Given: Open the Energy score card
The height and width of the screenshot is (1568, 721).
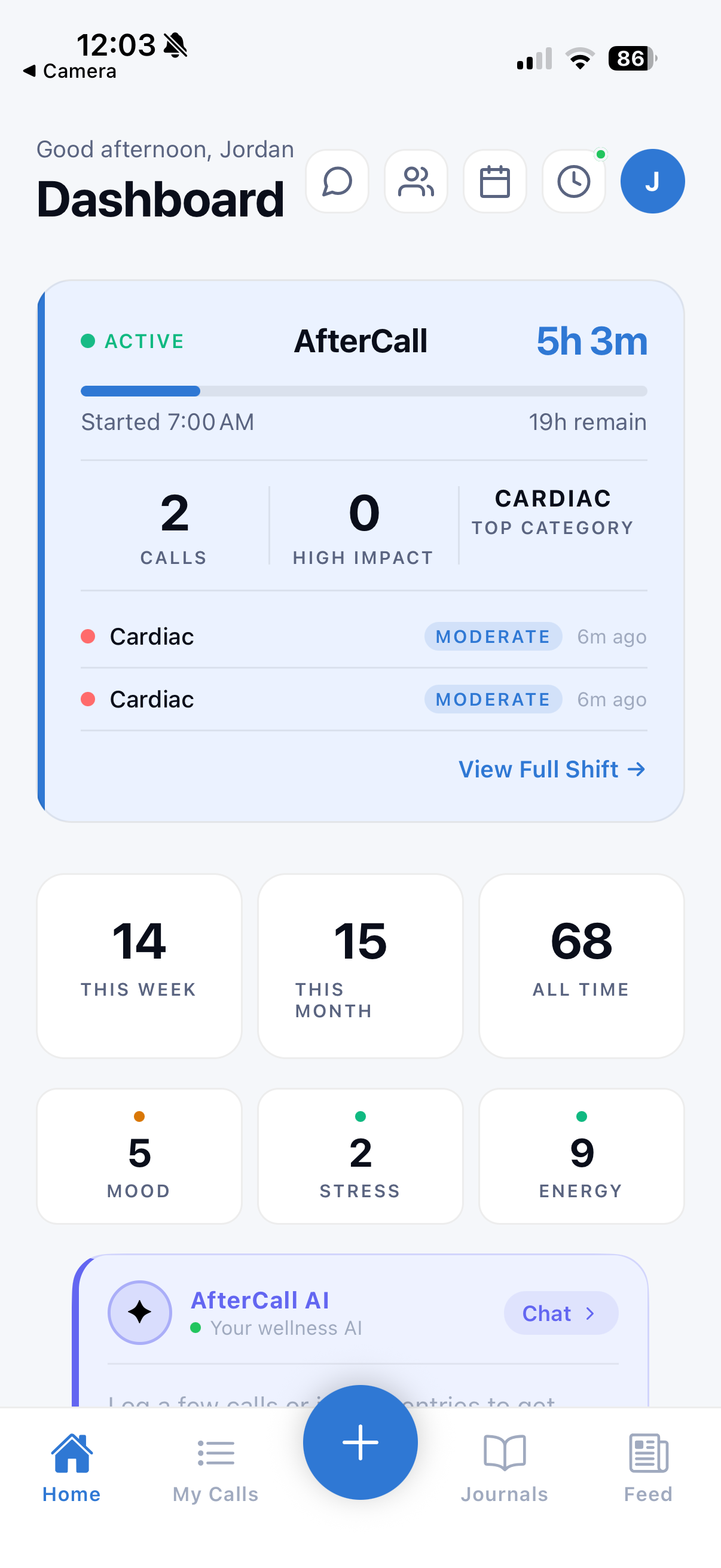Looking at the screenshot, I should click(581, 1156).
